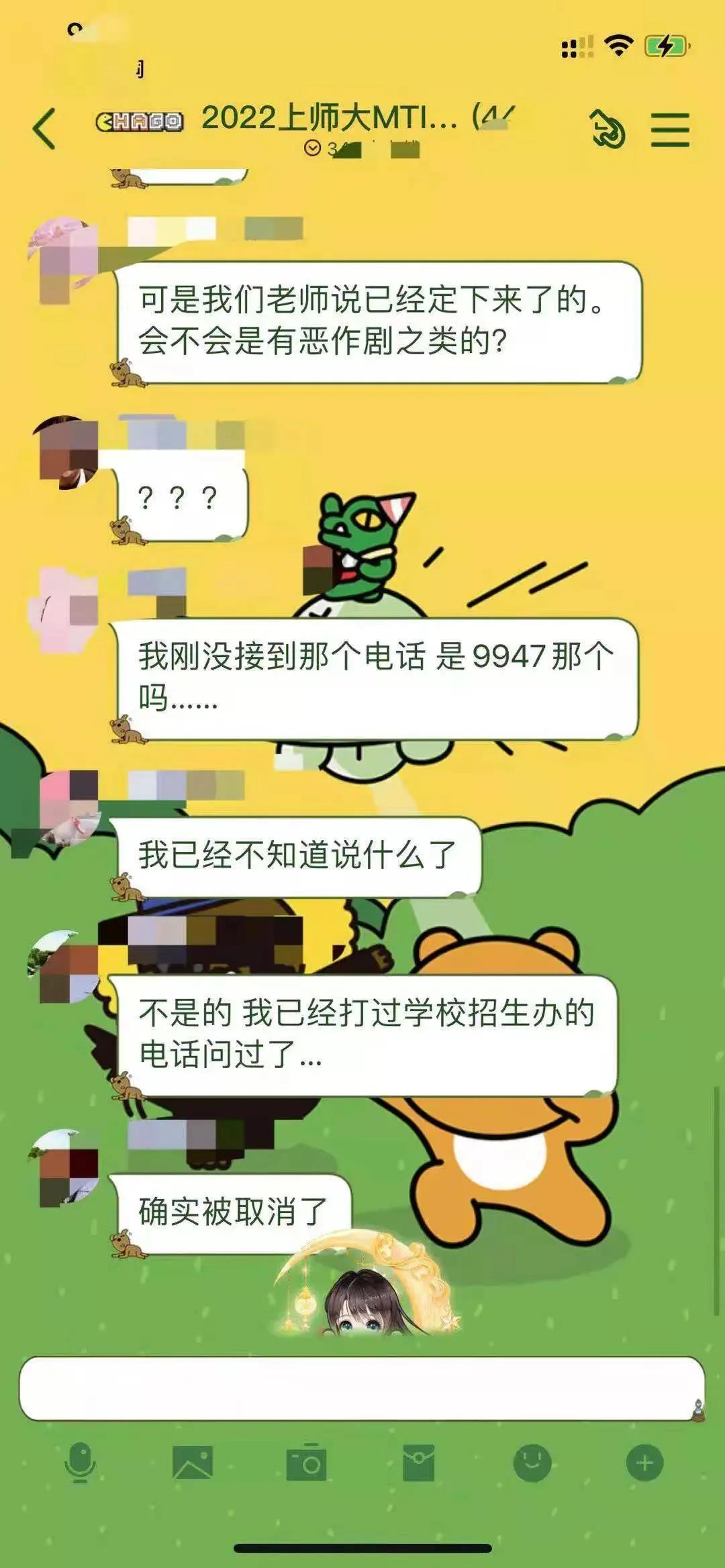Open avatar of sender of "确实被取消了"
The height and width of the screenshot is (1568, 725).
[64, 1167]
